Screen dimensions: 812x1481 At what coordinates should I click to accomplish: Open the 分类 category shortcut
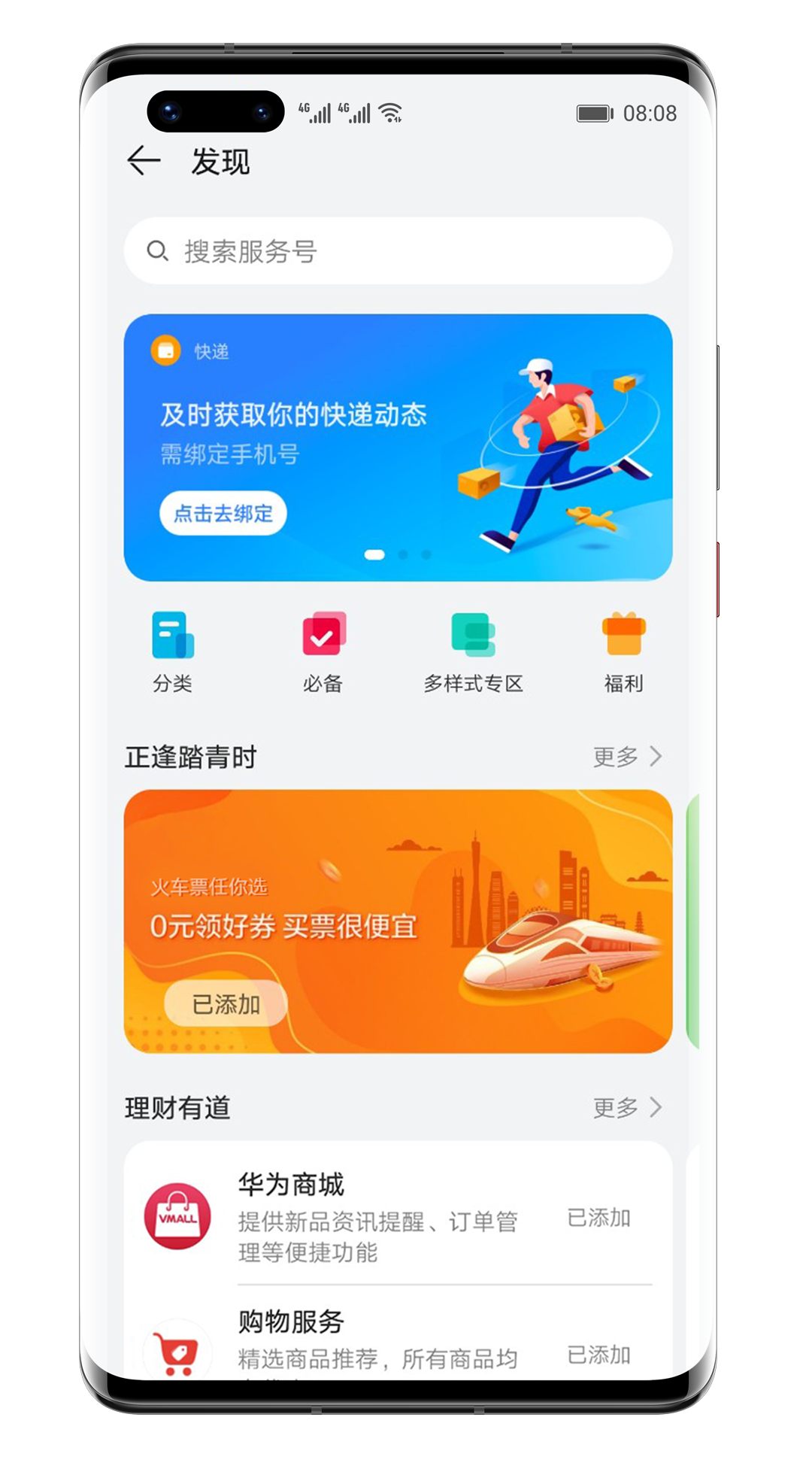(173, 651)
